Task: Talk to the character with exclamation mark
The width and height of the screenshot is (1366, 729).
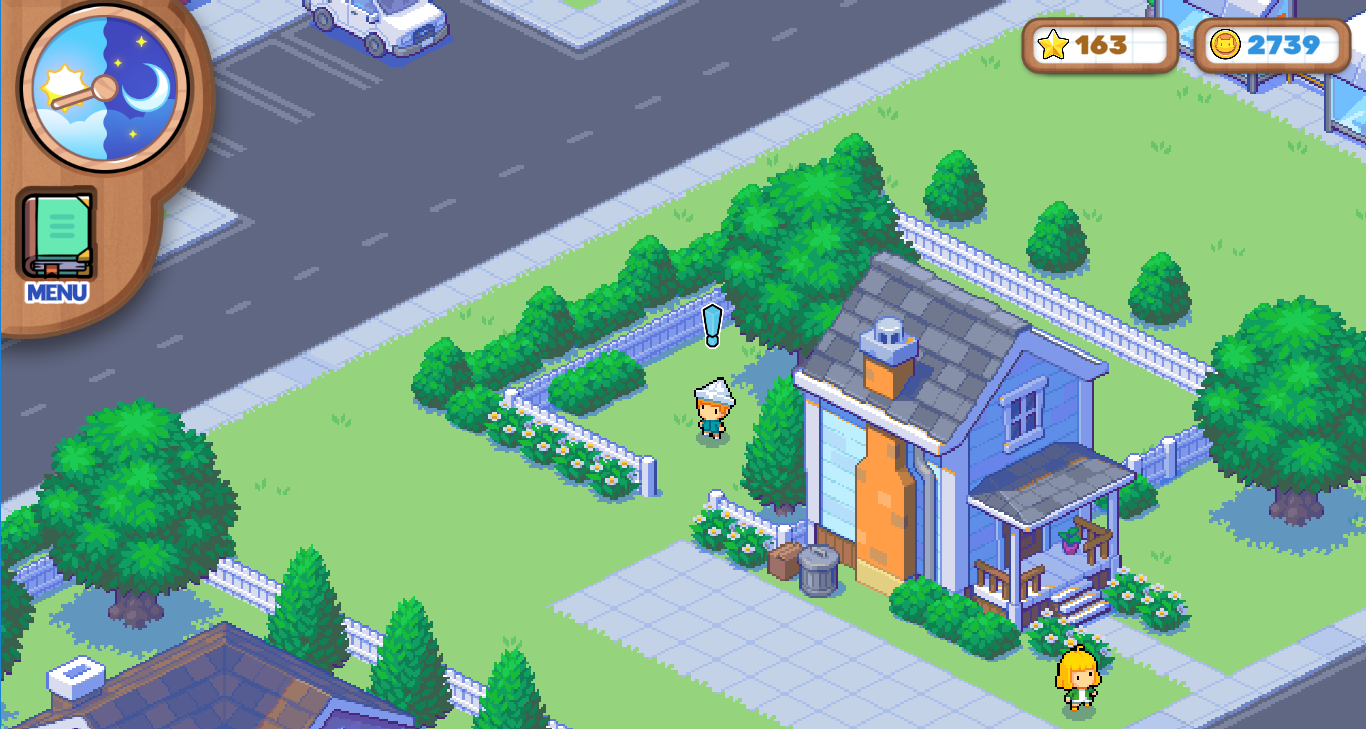Action: pos(713,410)
